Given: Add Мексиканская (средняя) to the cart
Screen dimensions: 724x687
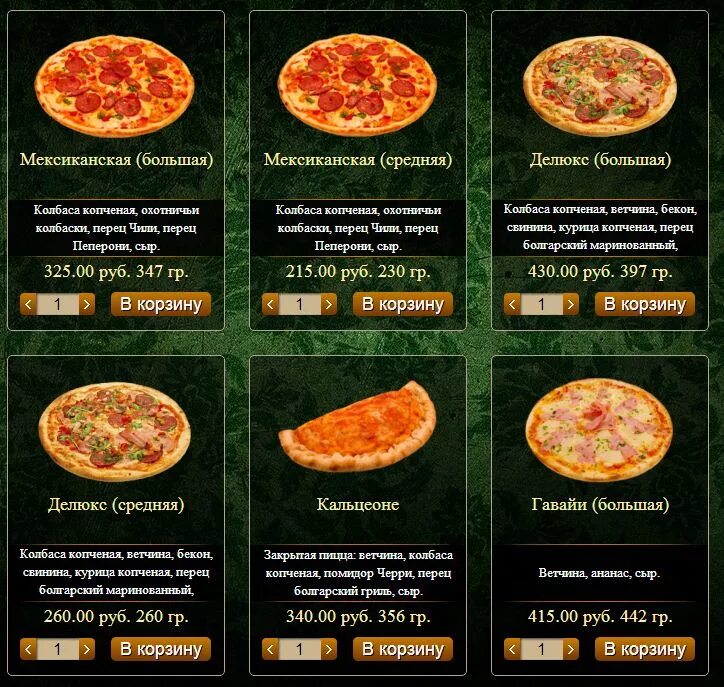Looking at the screenshot, I should pos(403,304).
